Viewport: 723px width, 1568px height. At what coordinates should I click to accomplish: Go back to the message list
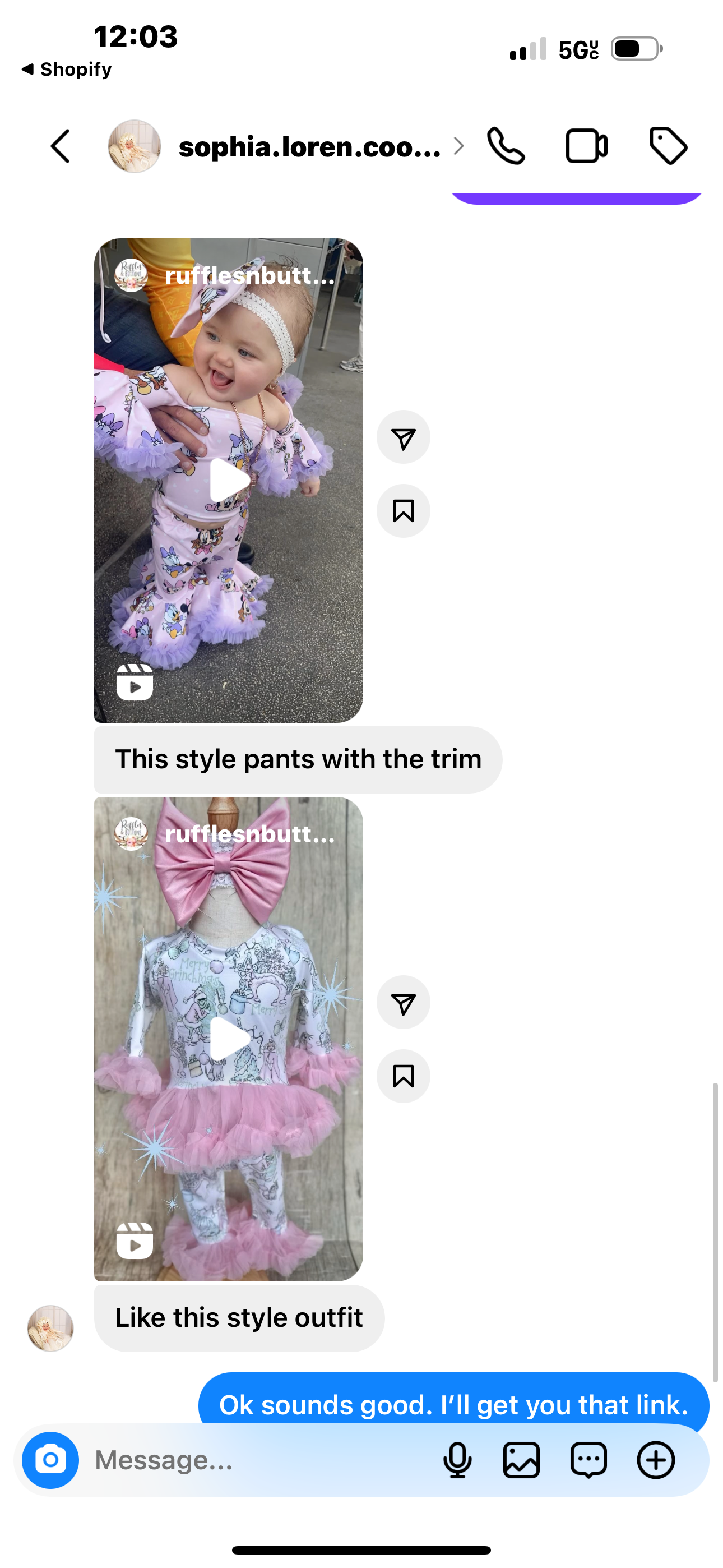point(61,146)
